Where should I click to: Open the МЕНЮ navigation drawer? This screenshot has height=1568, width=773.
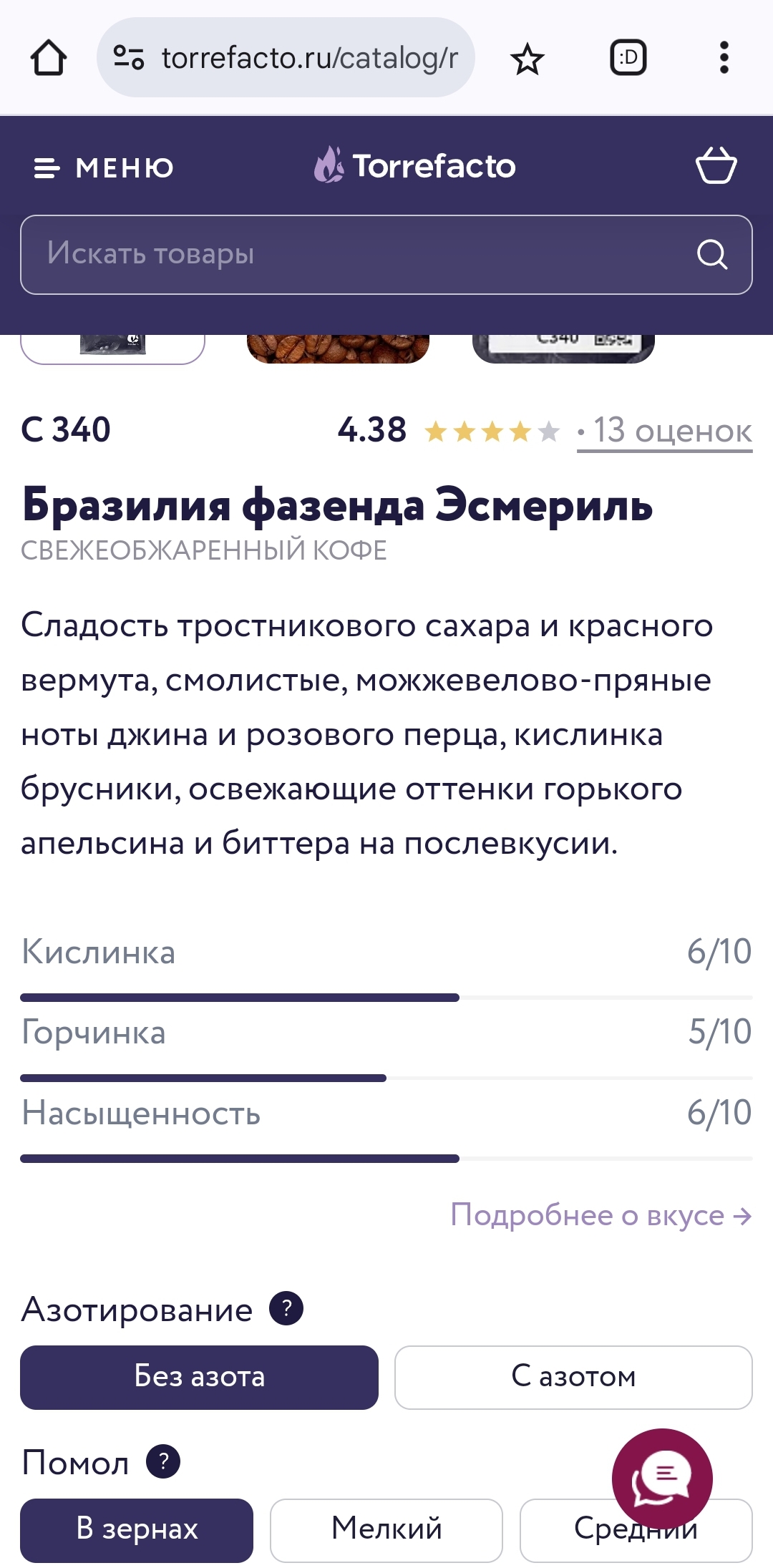click(104, 167)
